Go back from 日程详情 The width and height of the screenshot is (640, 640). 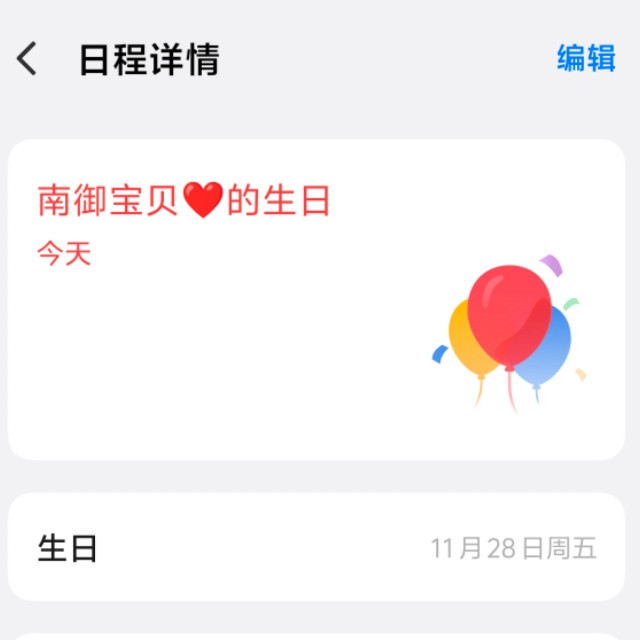[27, 59]
